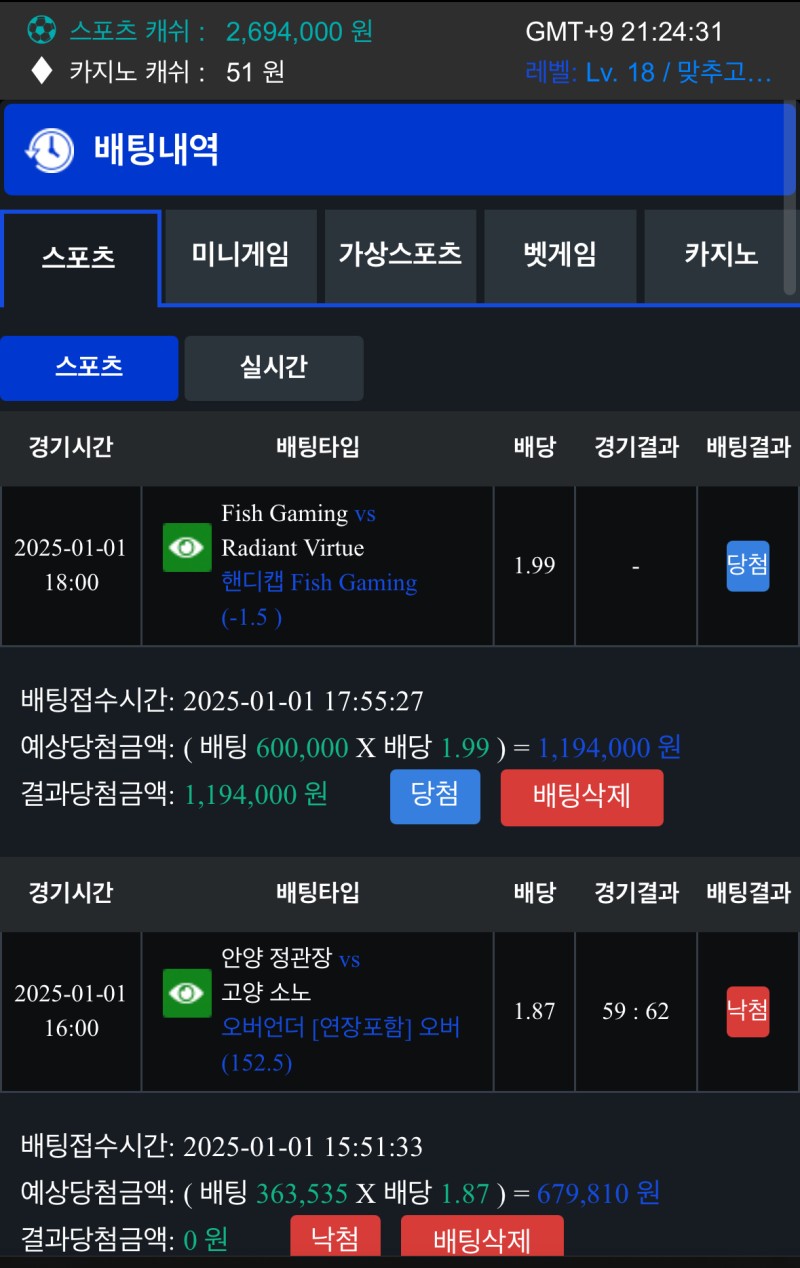This screenshot has height=1268, width=800.
Task: Switch to the 미니게임 tab
Action: tap(240, 255)
